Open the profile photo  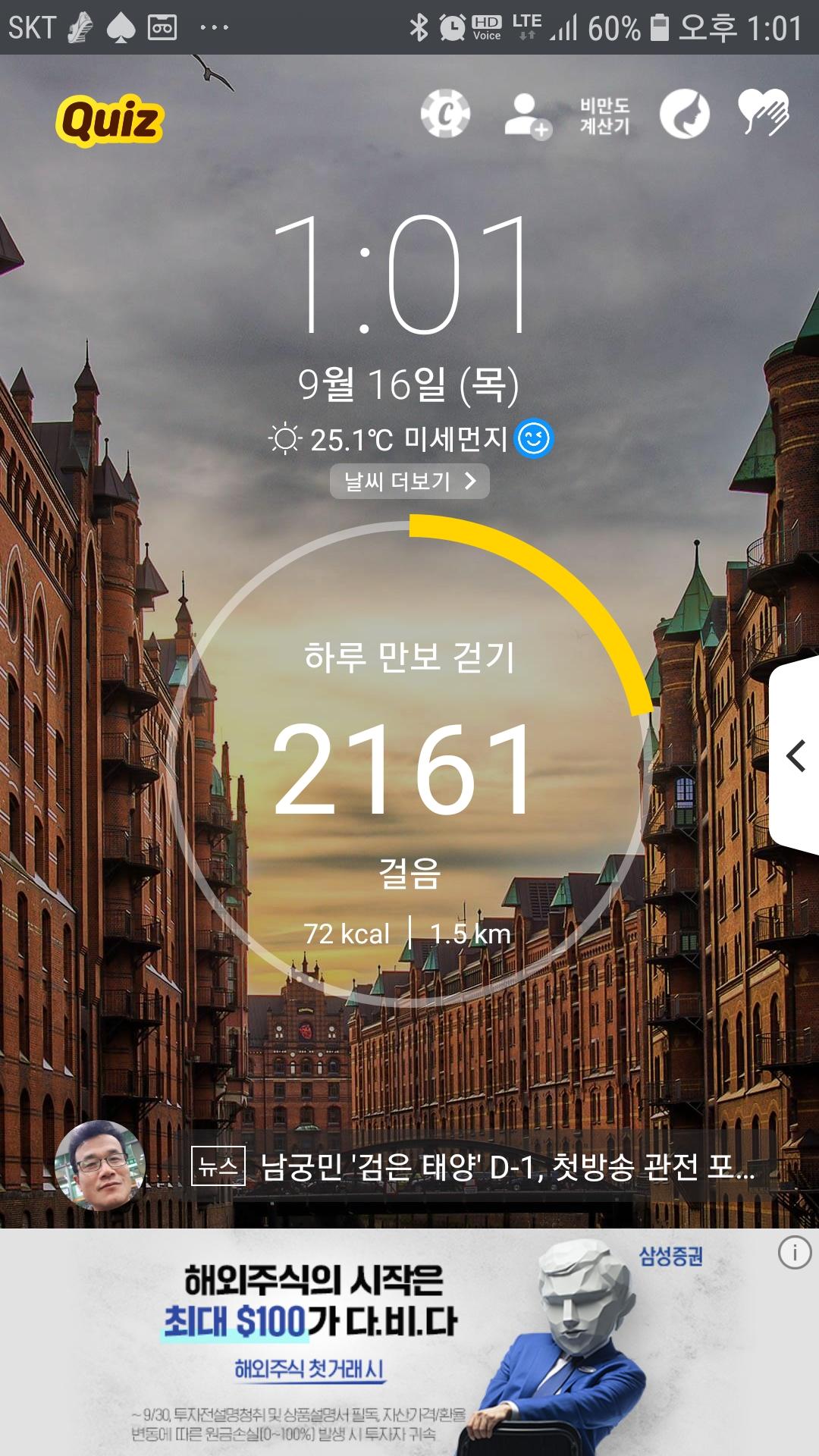click(x=99, y=1165)
